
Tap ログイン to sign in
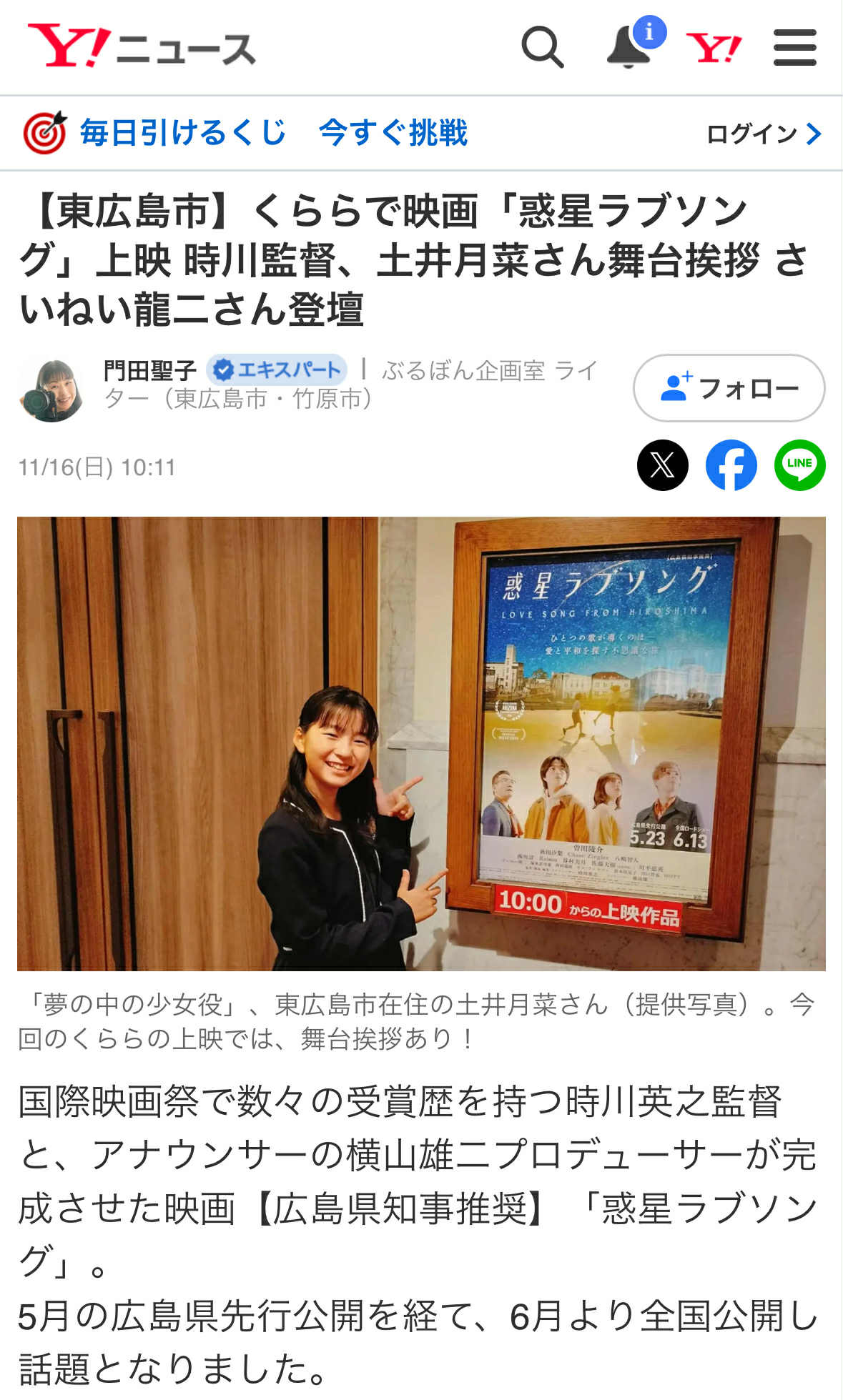coord(763,134)
